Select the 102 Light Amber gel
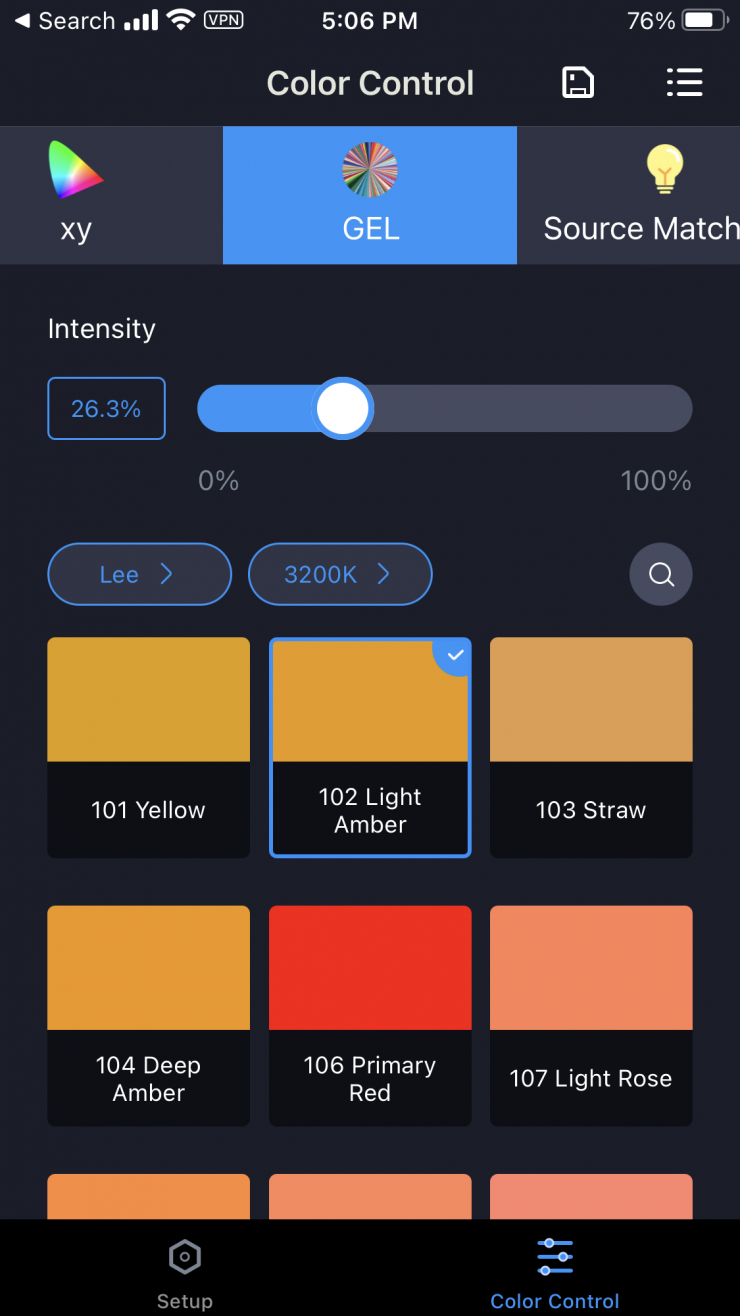The height and width of the screenshot is (1316, 740). coord(370,747)
